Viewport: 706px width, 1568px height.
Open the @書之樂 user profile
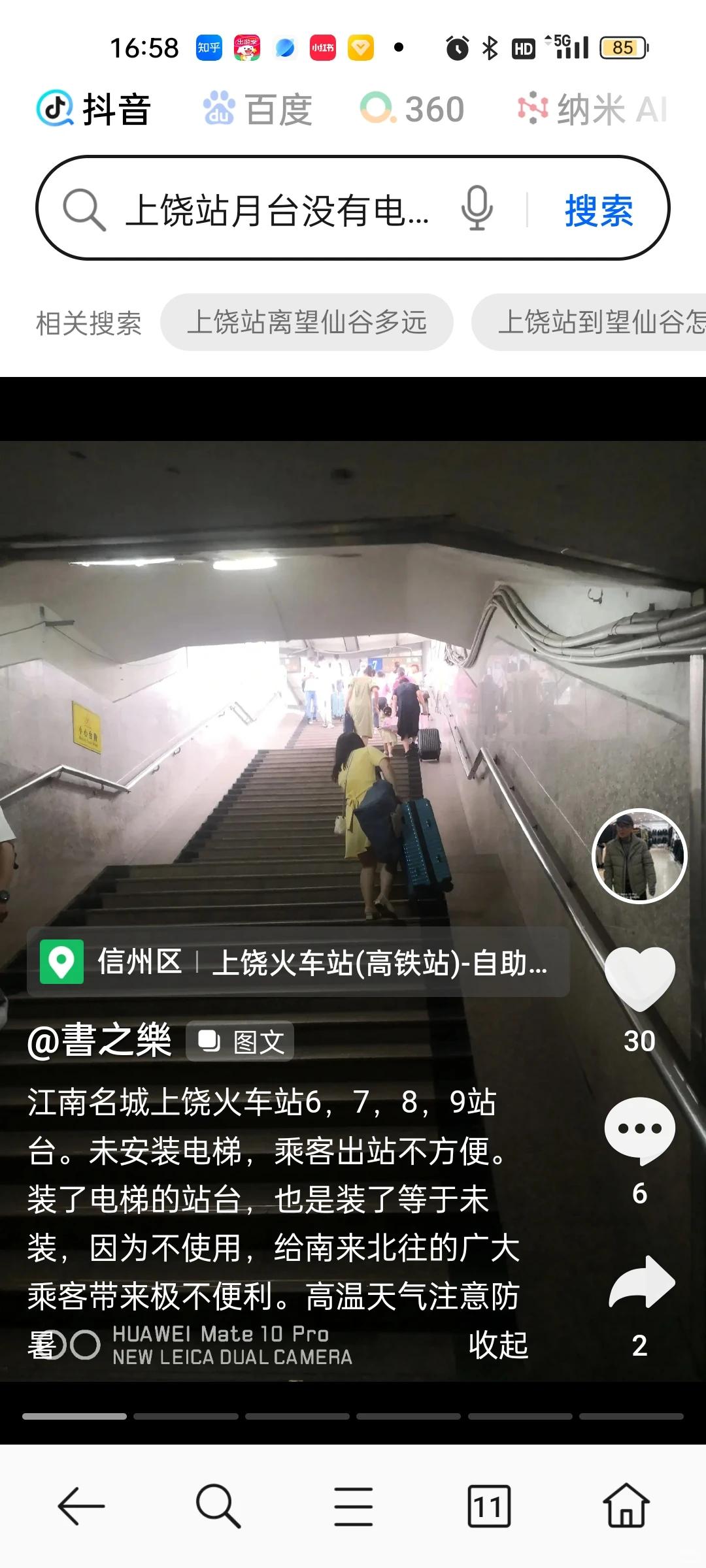(99, 1040)
